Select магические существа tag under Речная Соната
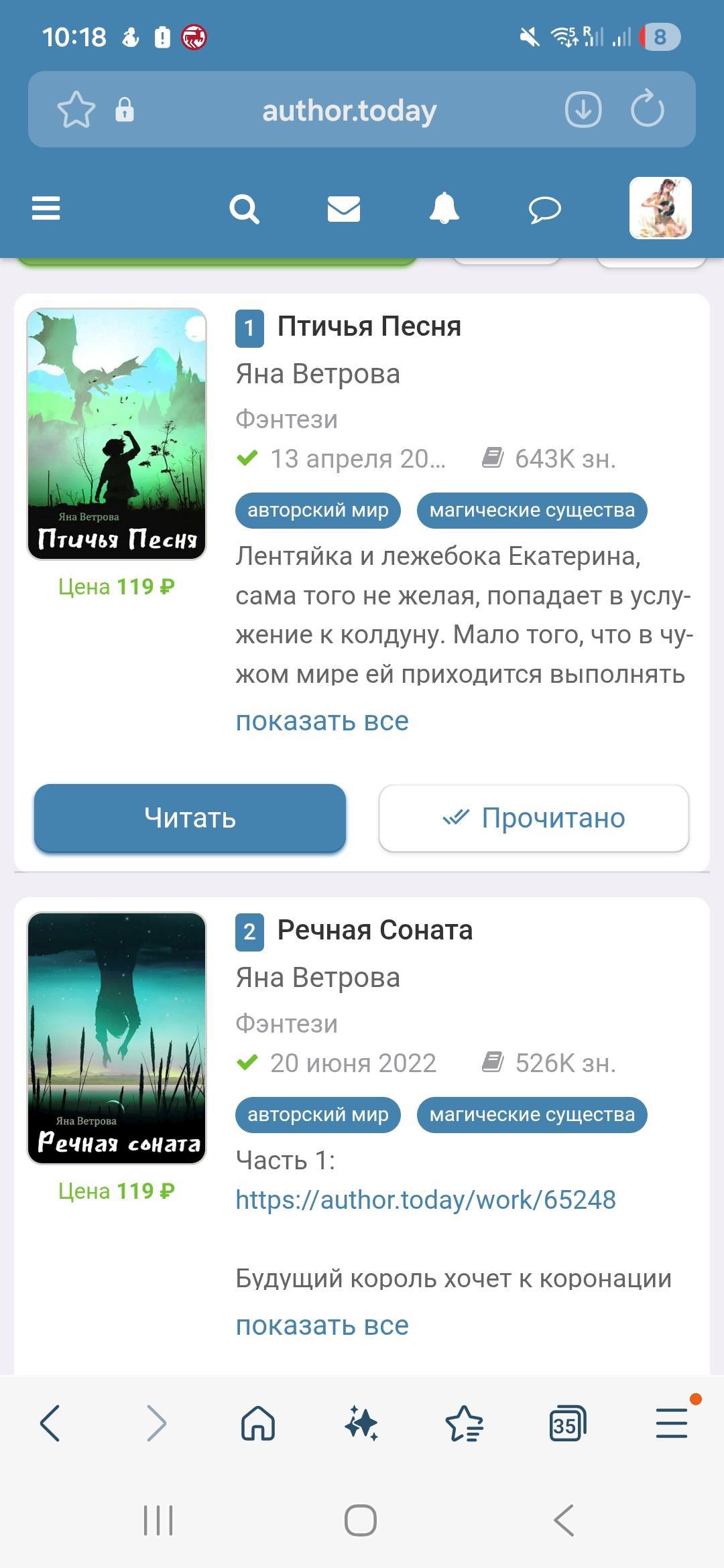The height and width of the screenshot is (1568, 724). click(x=532, y=1114)
